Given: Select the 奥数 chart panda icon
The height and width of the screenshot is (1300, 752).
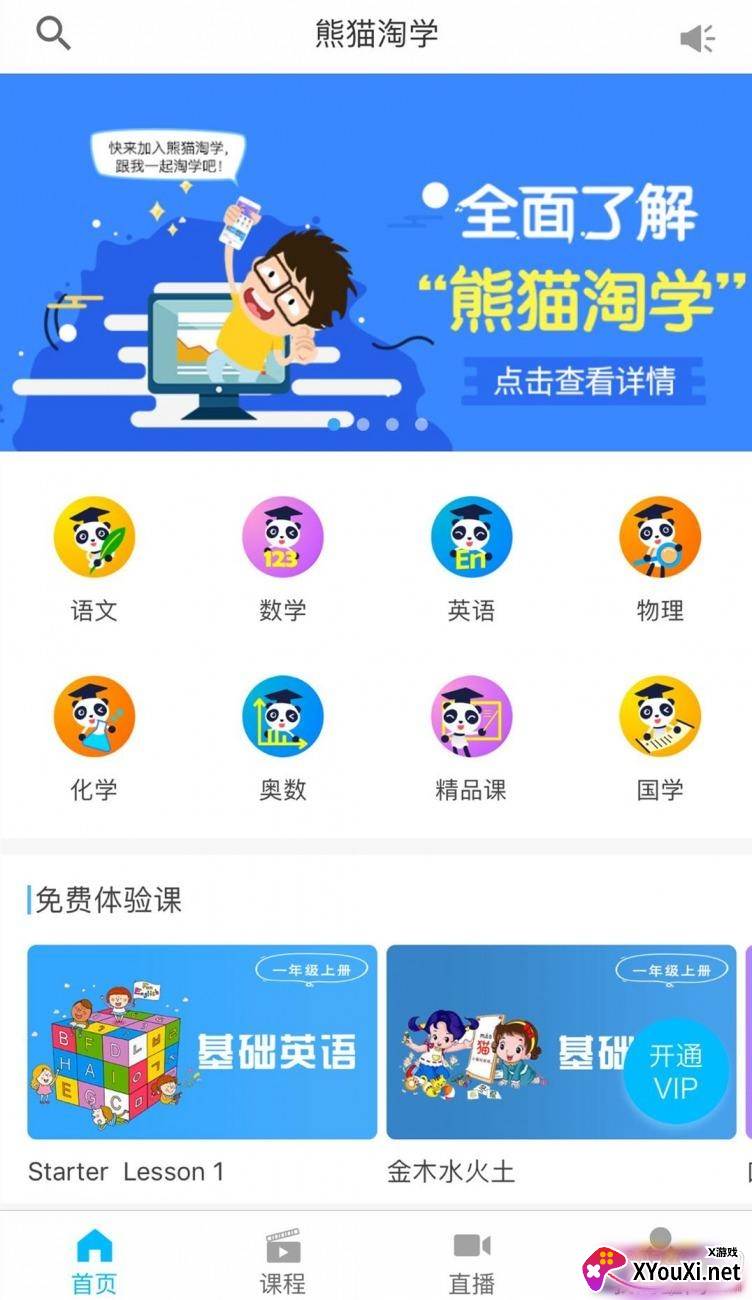Looking at the screenshot, I should pyautogui.click(x=282, y=716).
